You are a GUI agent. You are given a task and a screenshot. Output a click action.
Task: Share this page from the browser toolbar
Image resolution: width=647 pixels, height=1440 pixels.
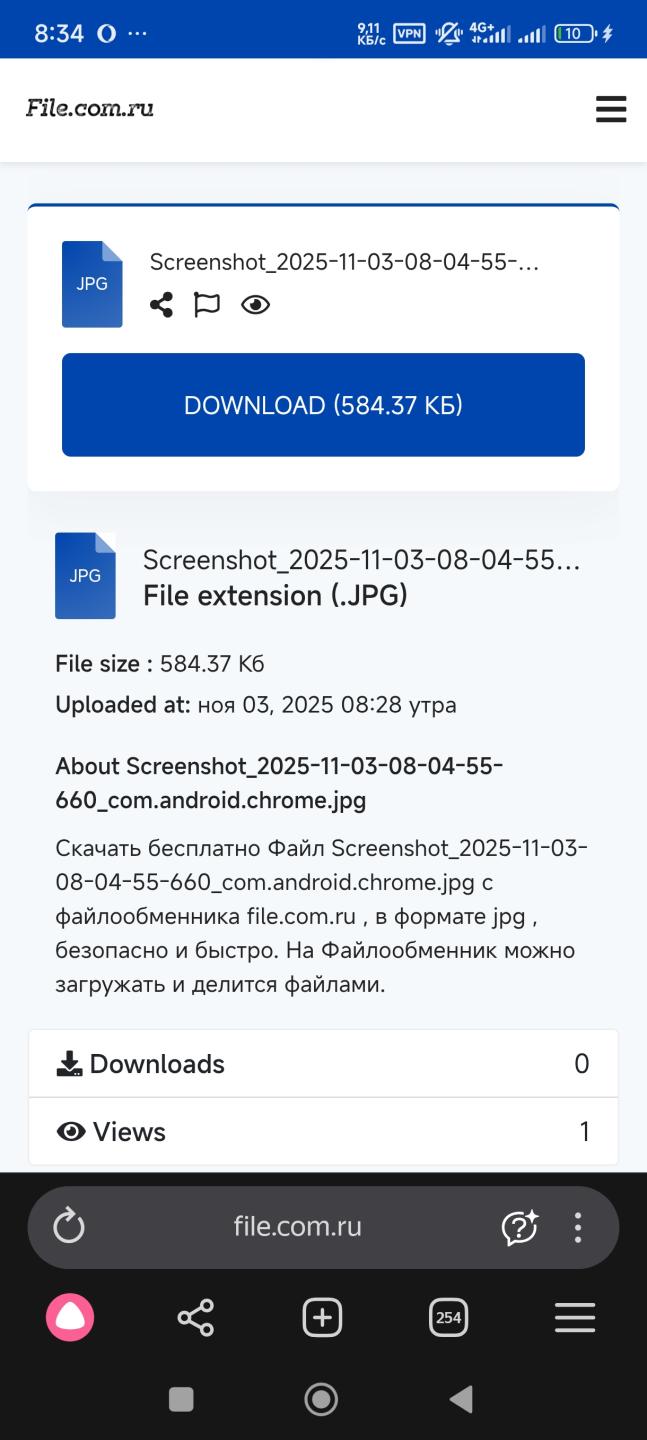point(196,1318)
